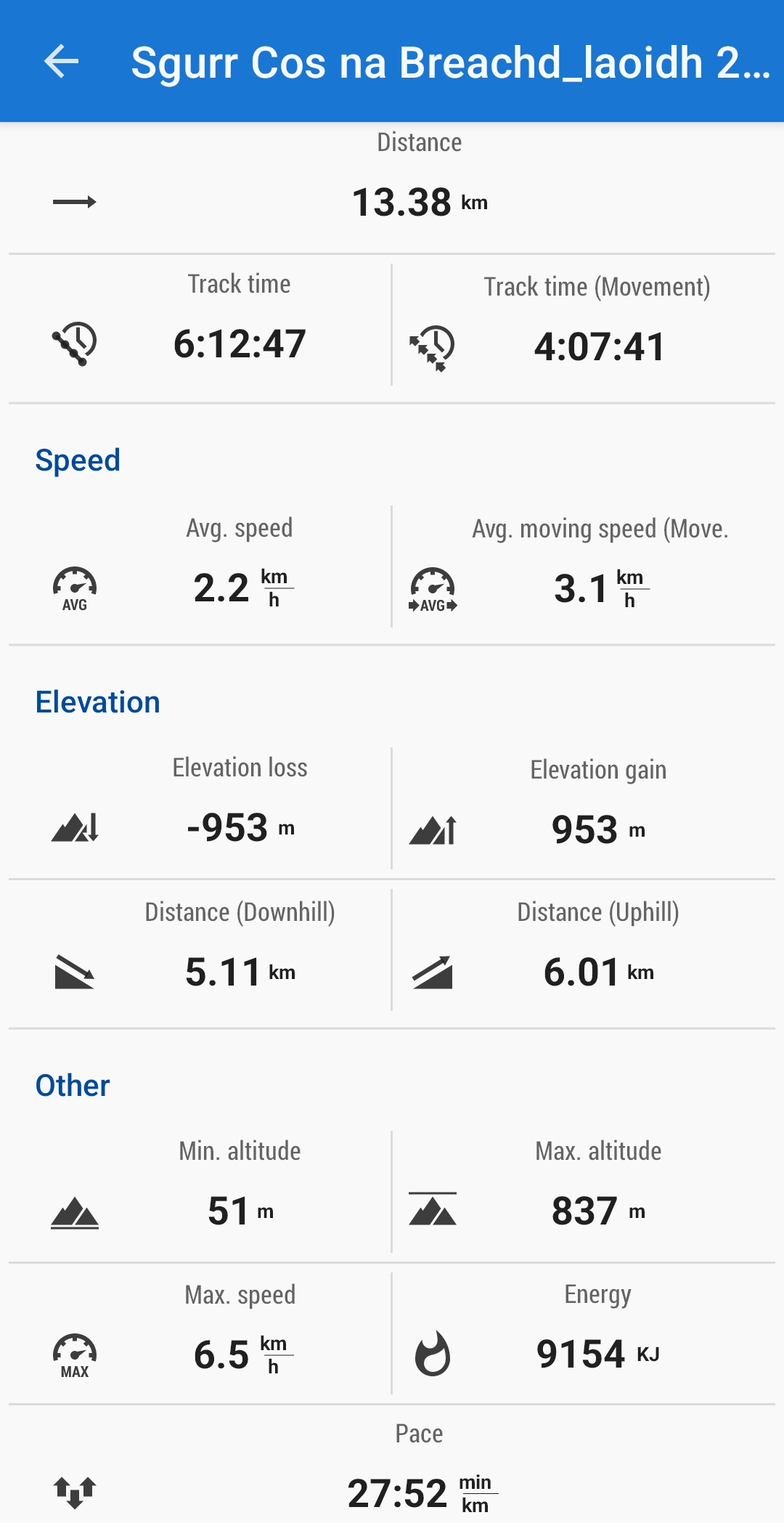Go back using the top-left arrow

61,61
